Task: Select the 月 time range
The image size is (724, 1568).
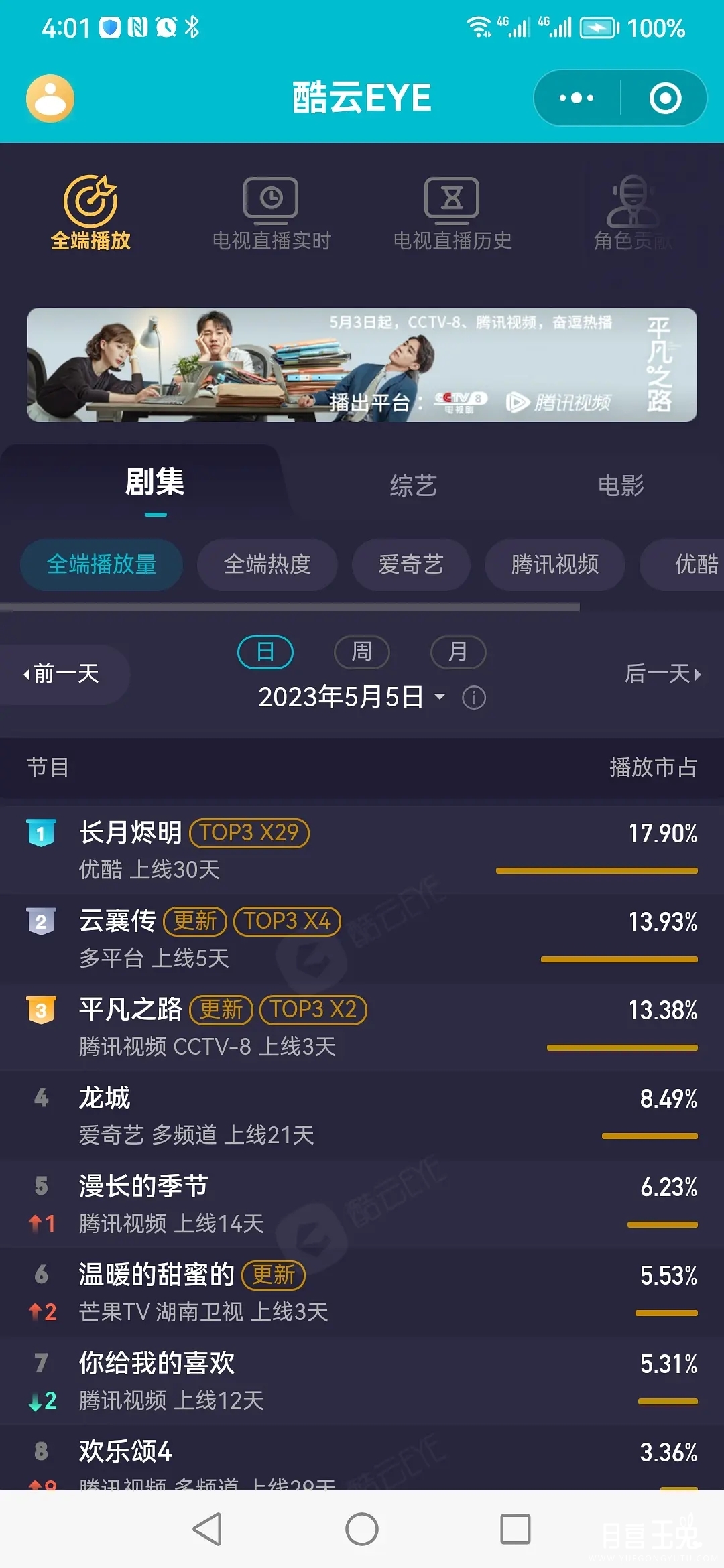Action: point(458,652)
